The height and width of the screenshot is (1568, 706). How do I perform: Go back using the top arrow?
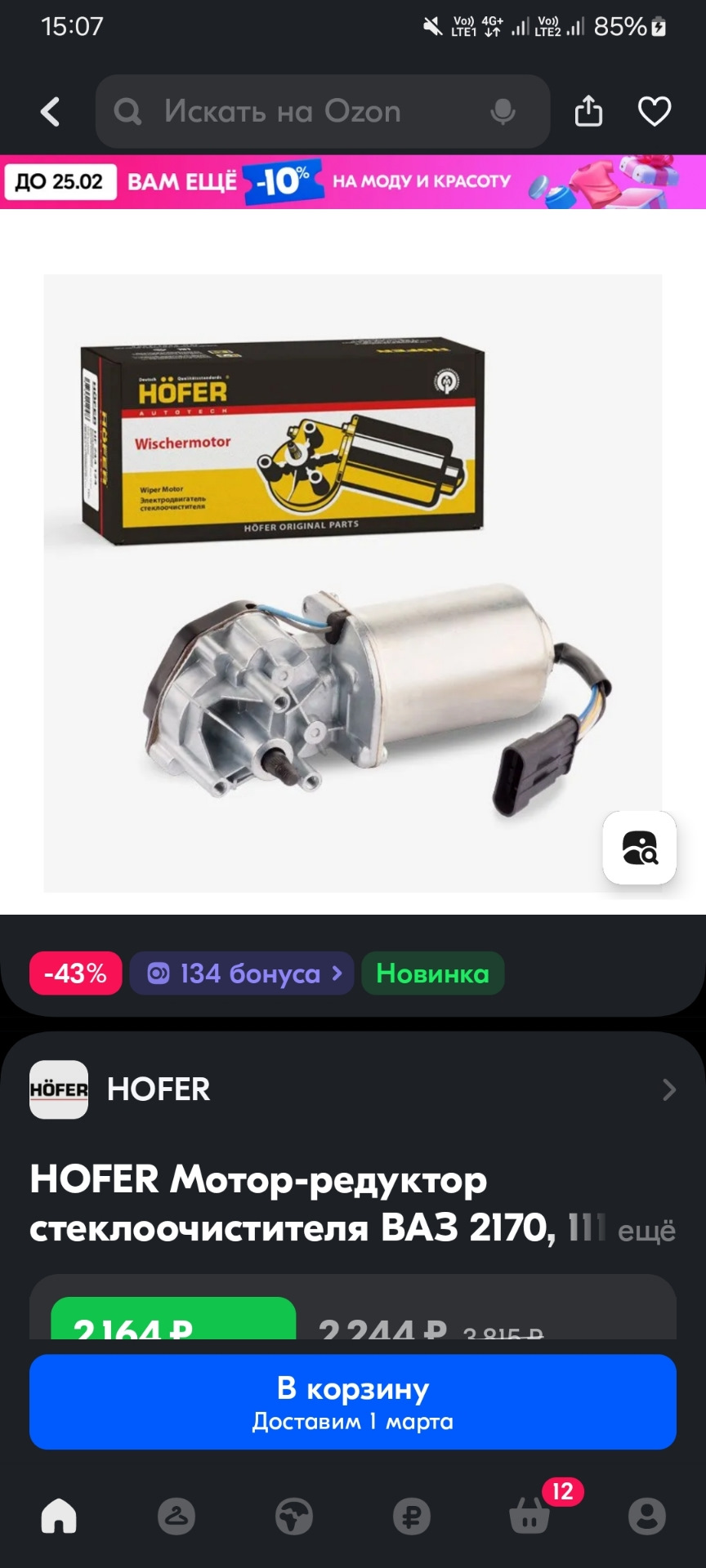[x=51, y=112]
